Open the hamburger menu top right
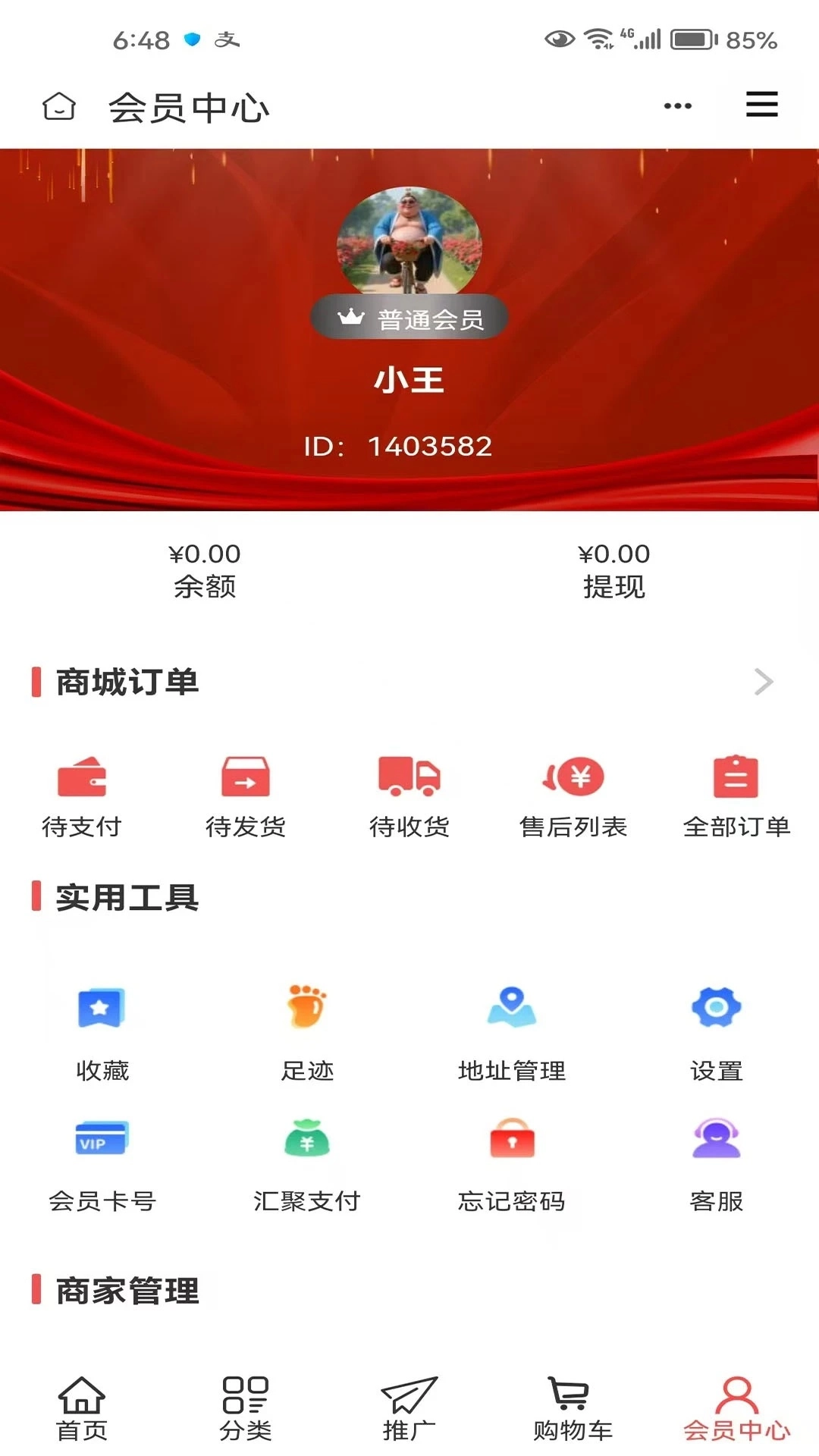 (x=761, y=105)
